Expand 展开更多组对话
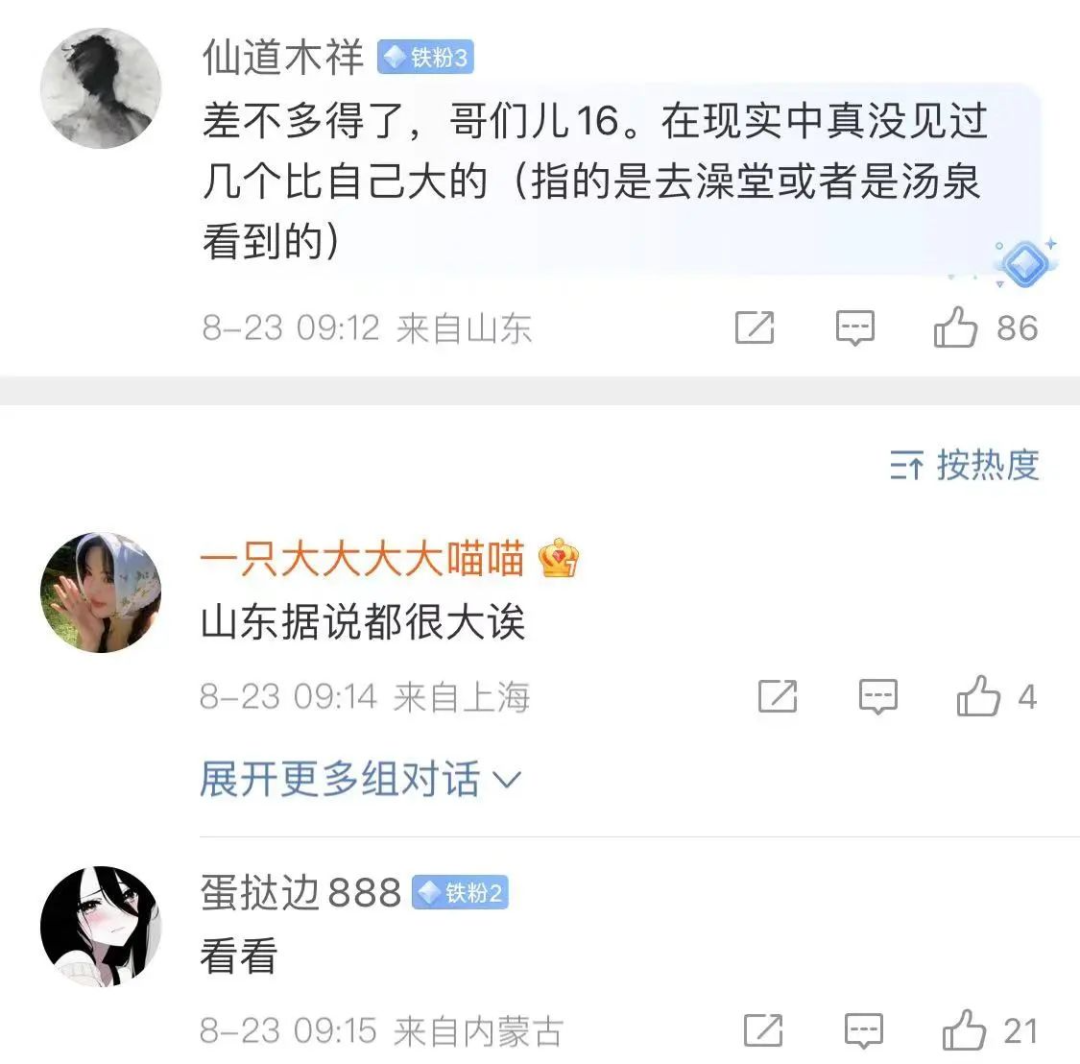 pos(360,780)
